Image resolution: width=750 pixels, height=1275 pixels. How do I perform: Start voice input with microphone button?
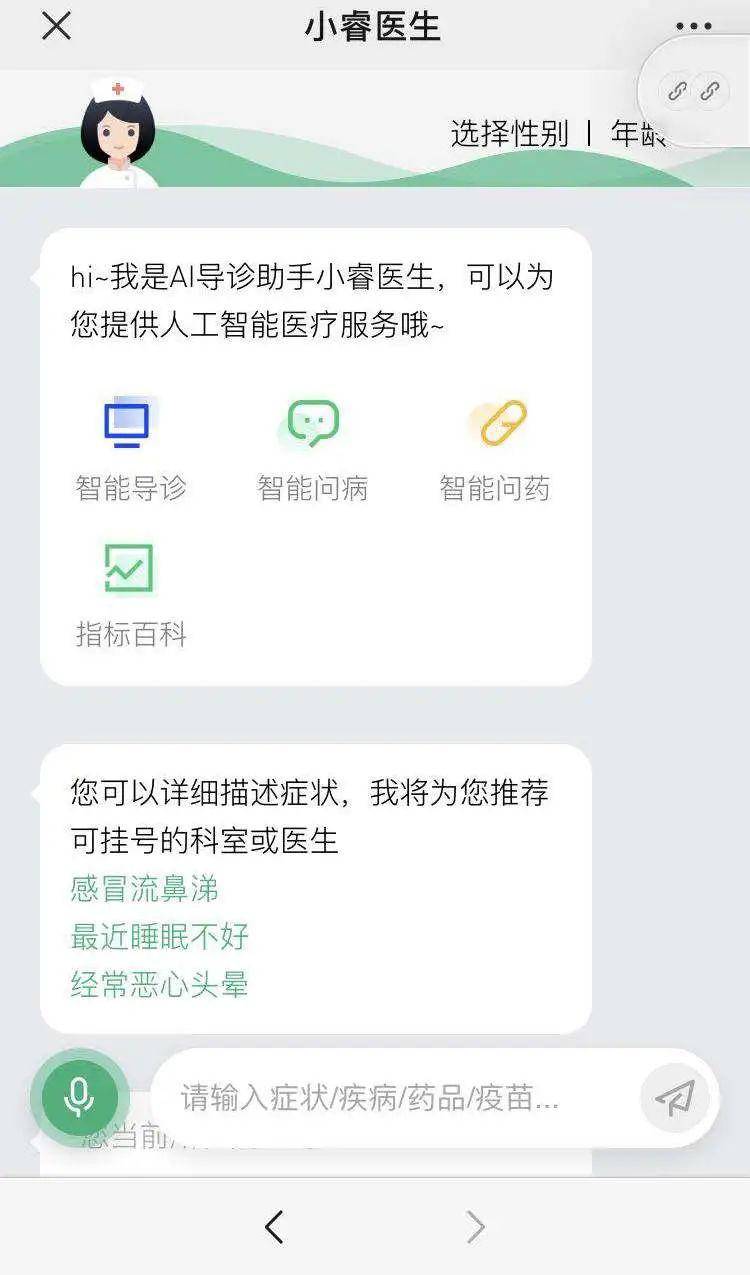79,1098
